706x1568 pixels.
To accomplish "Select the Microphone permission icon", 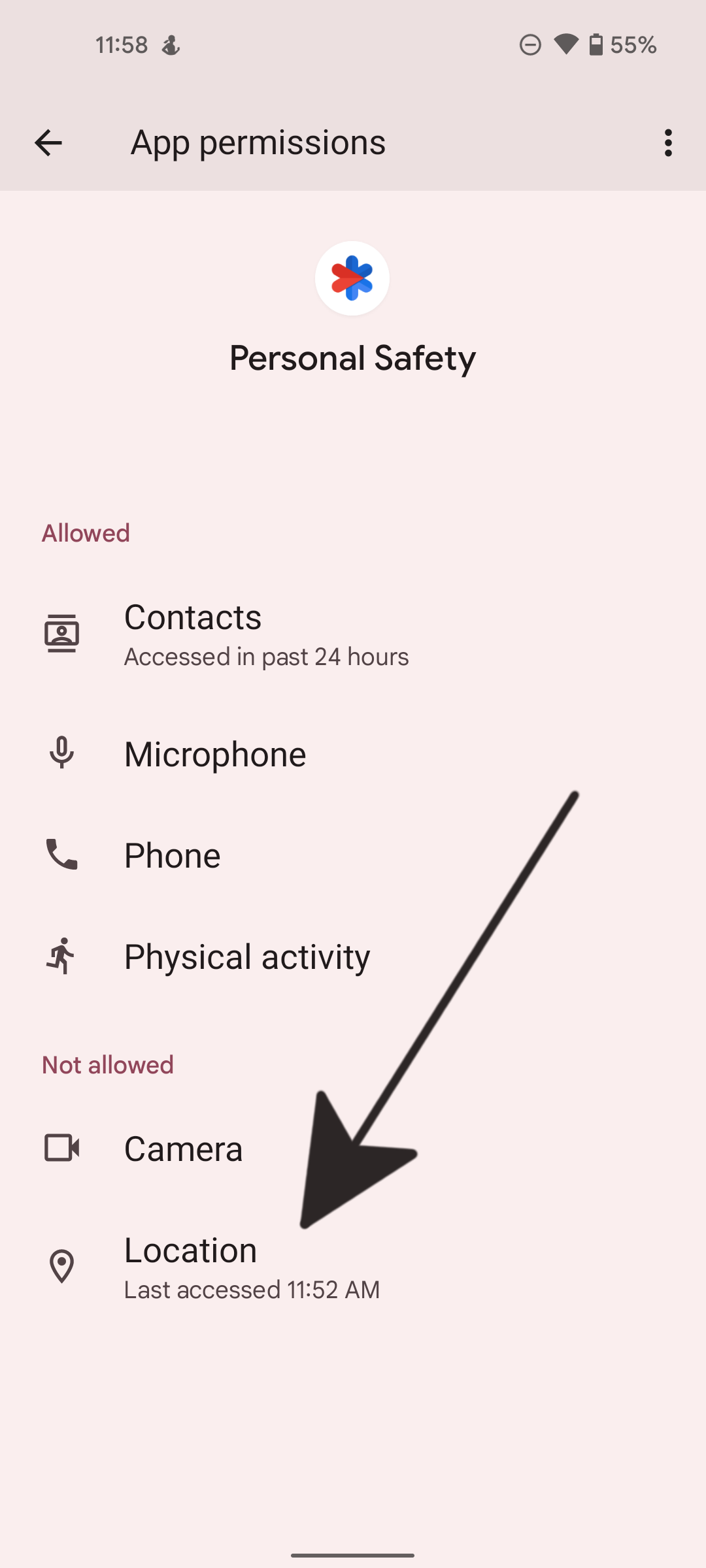I will click(x=62, y=753).
